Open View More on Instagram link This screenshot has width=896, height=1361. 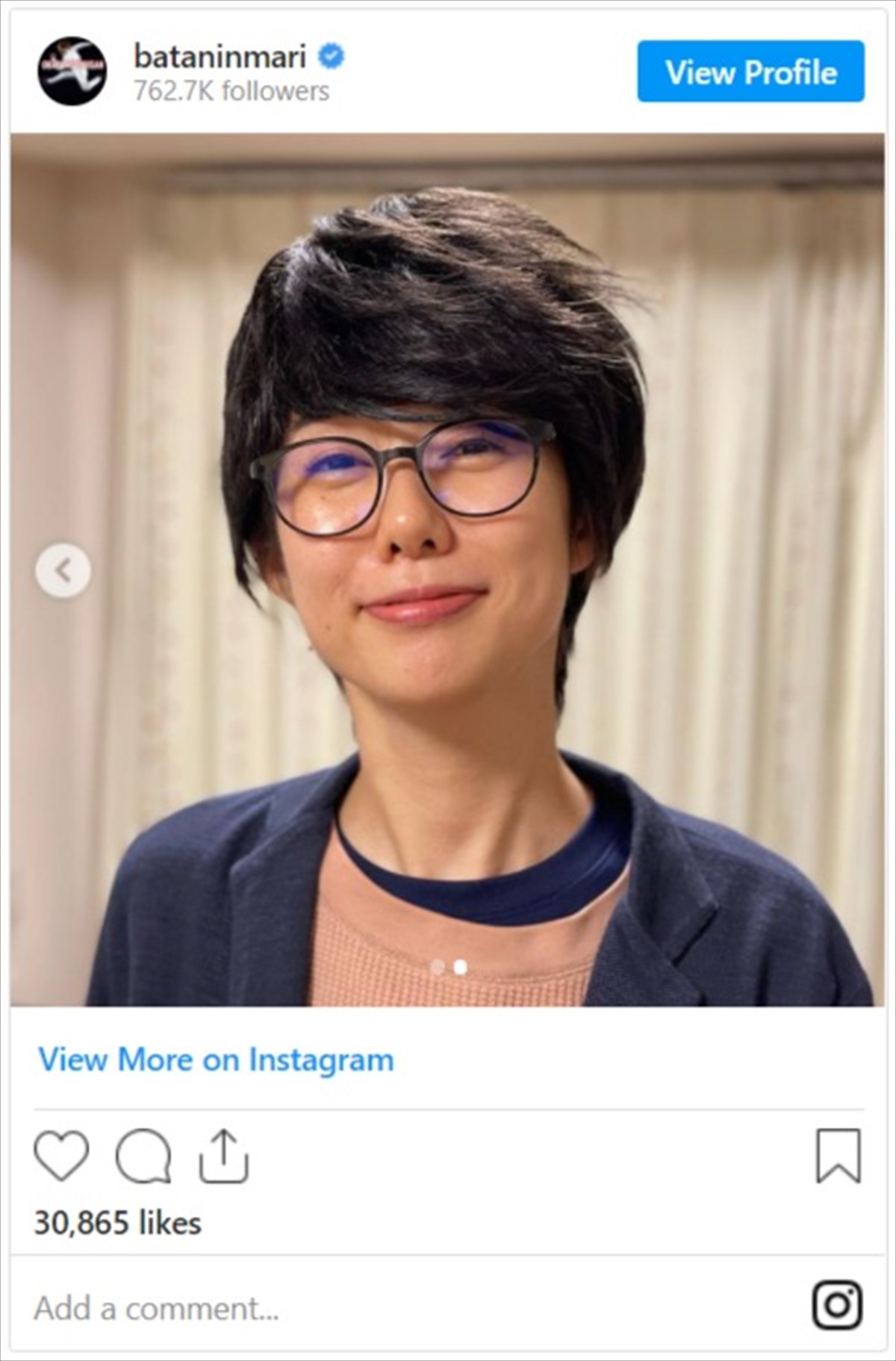pyautogui.click(x=216, y=1059)
